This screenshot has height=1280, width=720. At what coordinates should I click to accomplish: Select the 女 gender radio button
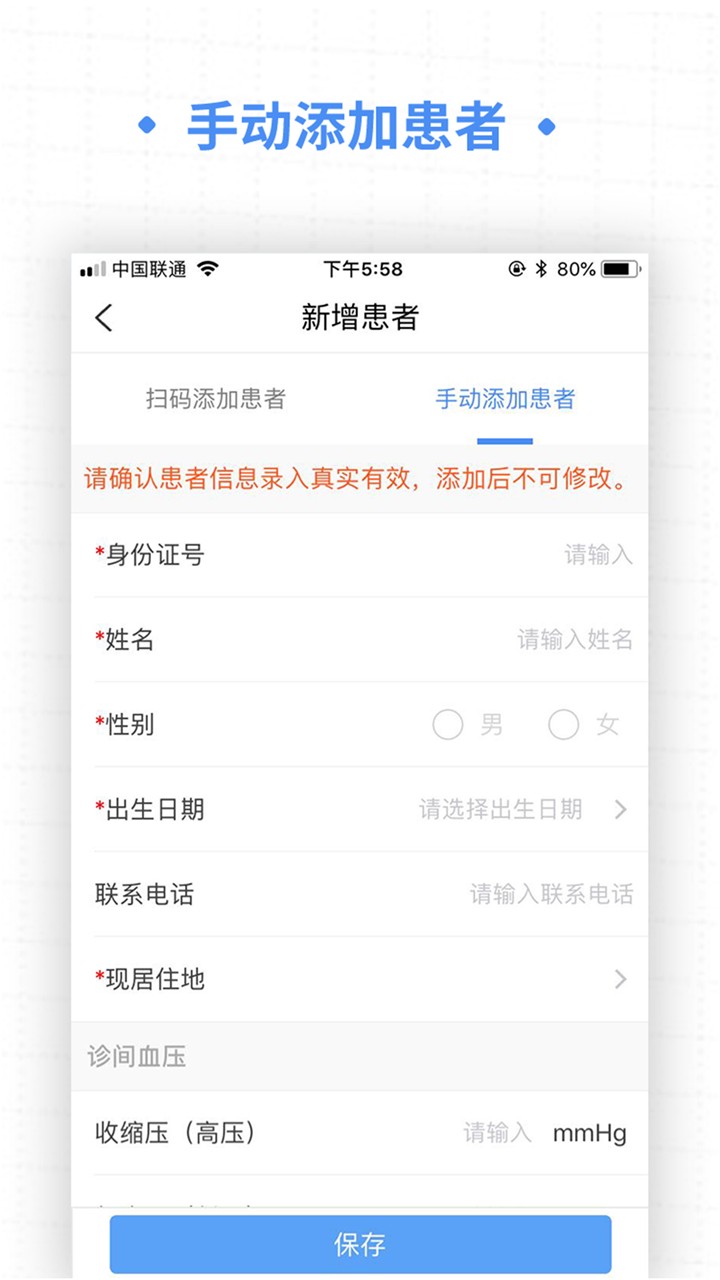point(564,724)
